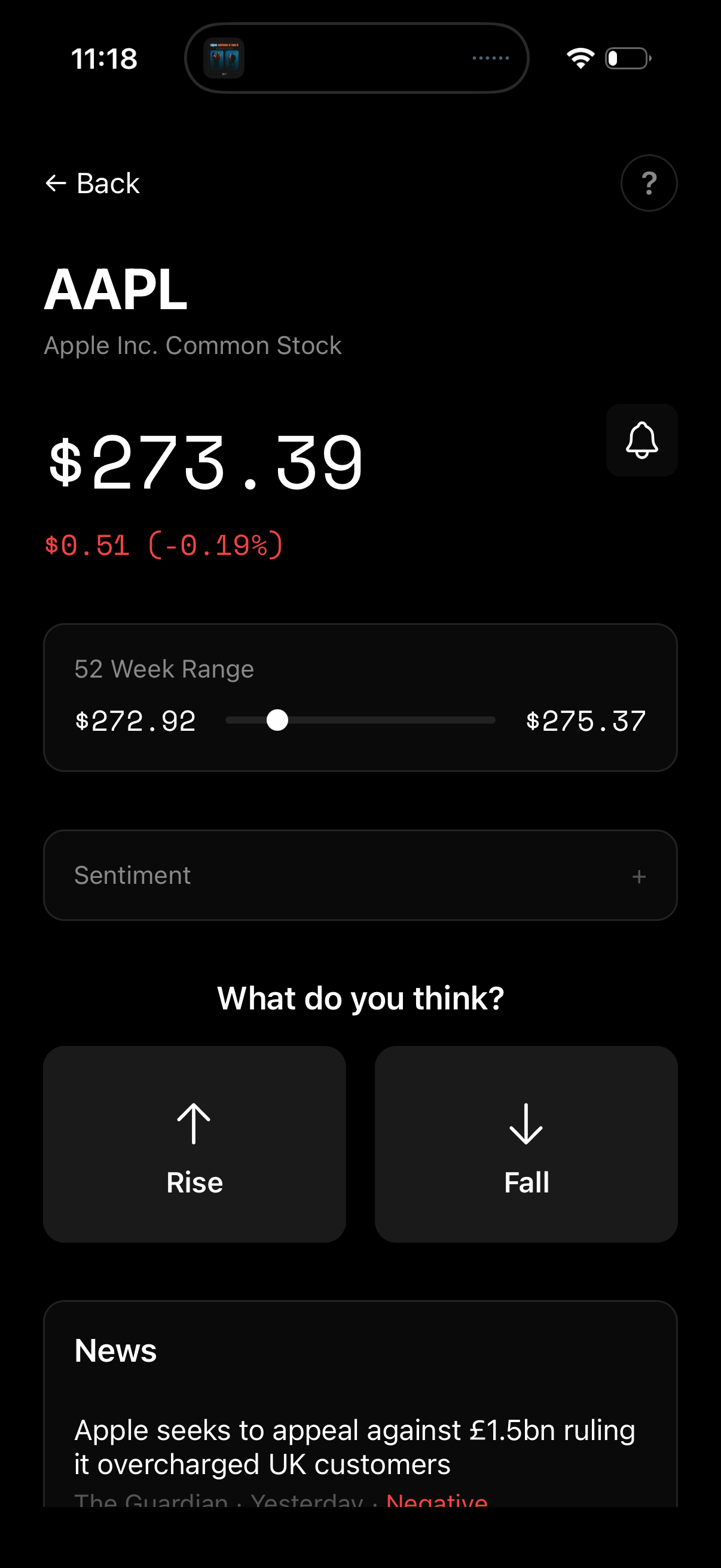Tap the 11:18 clock in the status bar
This screenshot has height=1568, width=721.
(103, 58)
